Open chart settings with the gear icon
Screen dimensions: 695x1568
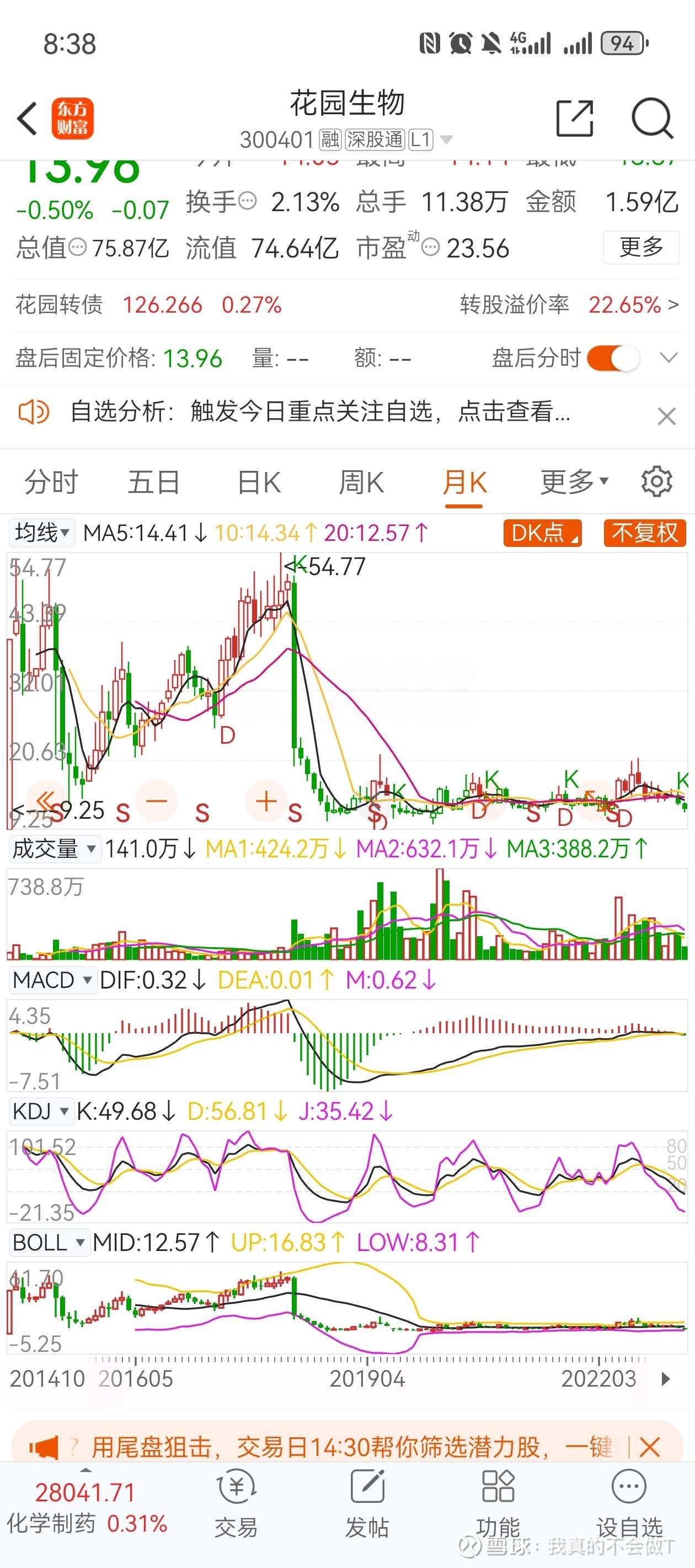coord(656,481)
